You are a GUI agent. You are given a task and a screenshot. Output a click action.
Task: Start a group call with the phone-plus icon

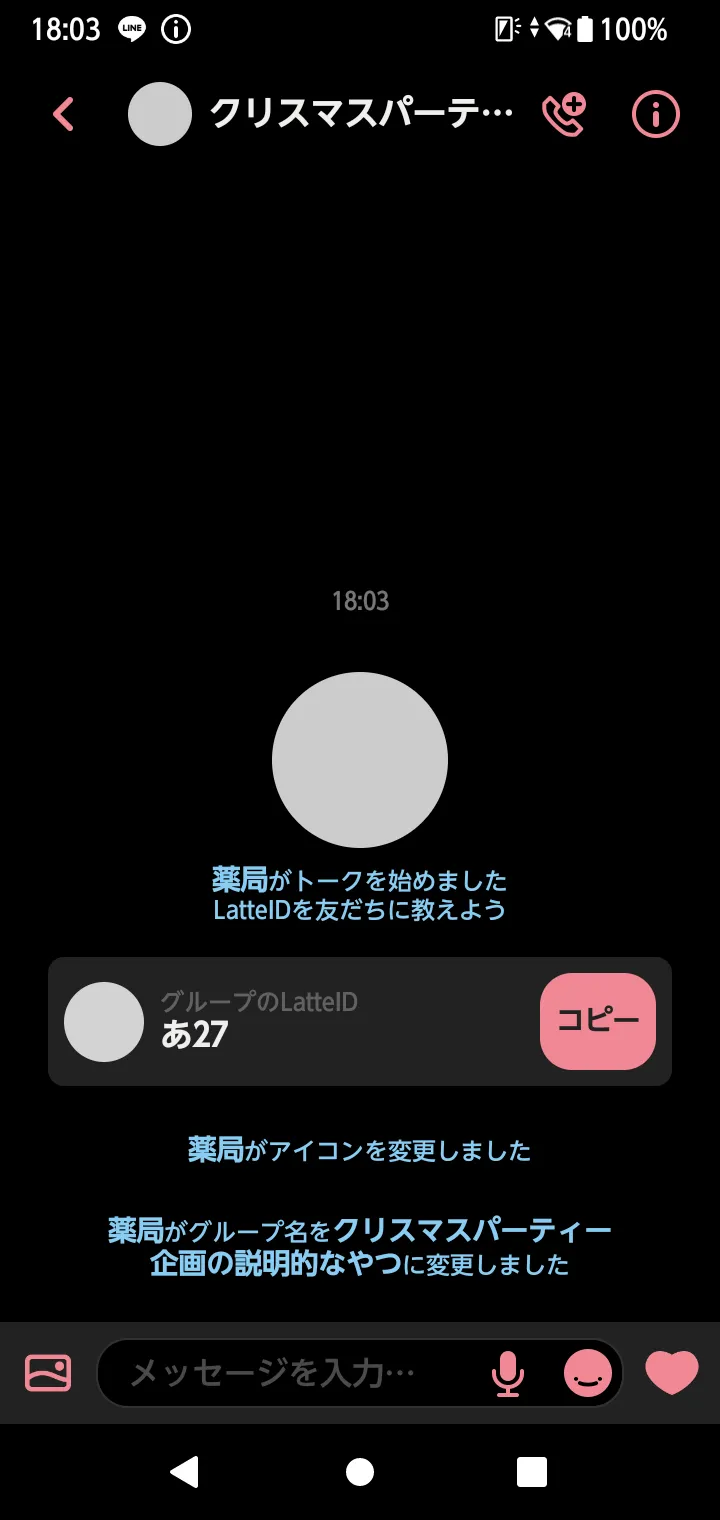[x=564, y=114]
